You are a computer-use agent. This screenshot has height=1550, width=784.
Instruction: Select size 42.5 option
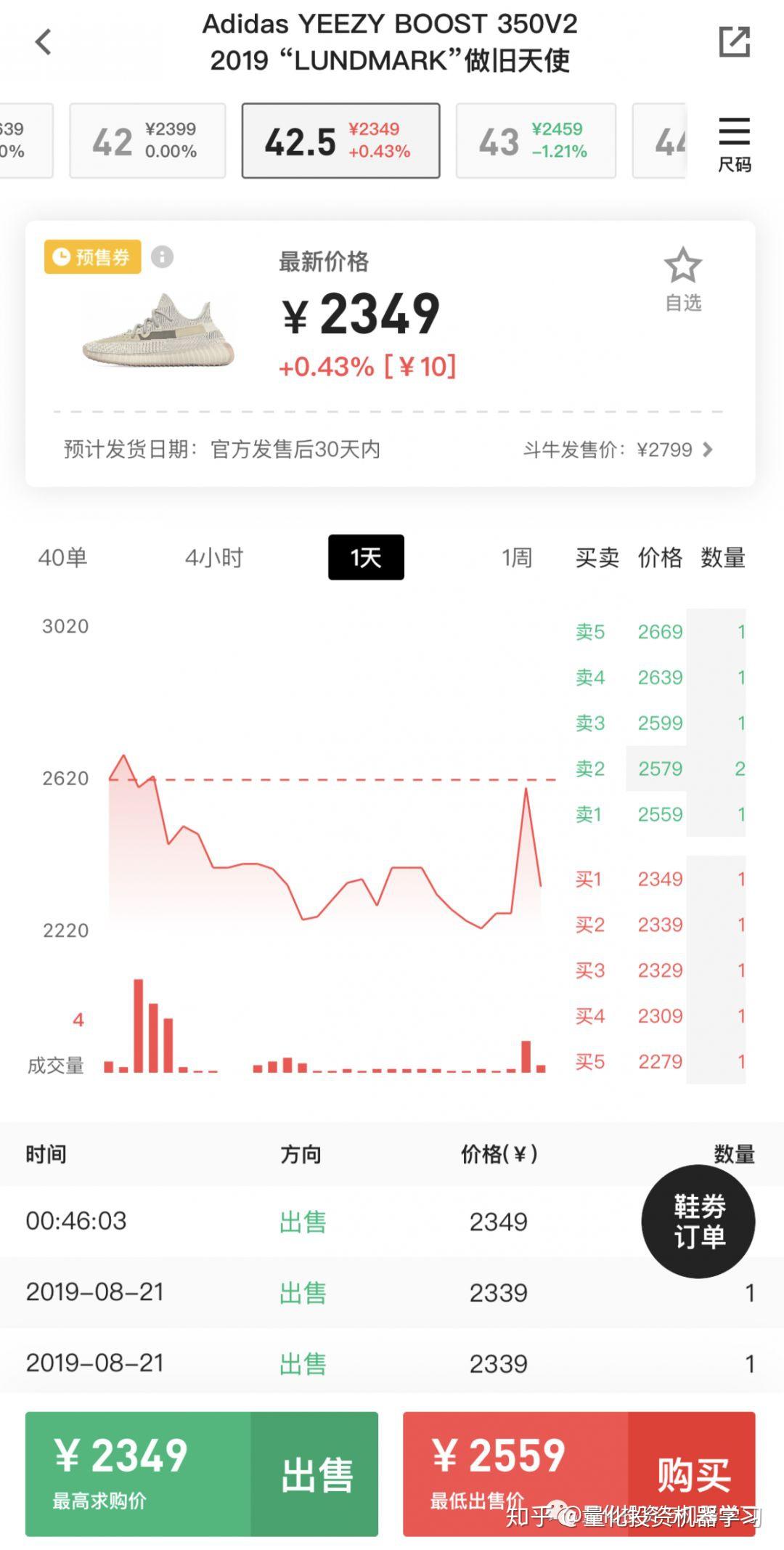340,139
